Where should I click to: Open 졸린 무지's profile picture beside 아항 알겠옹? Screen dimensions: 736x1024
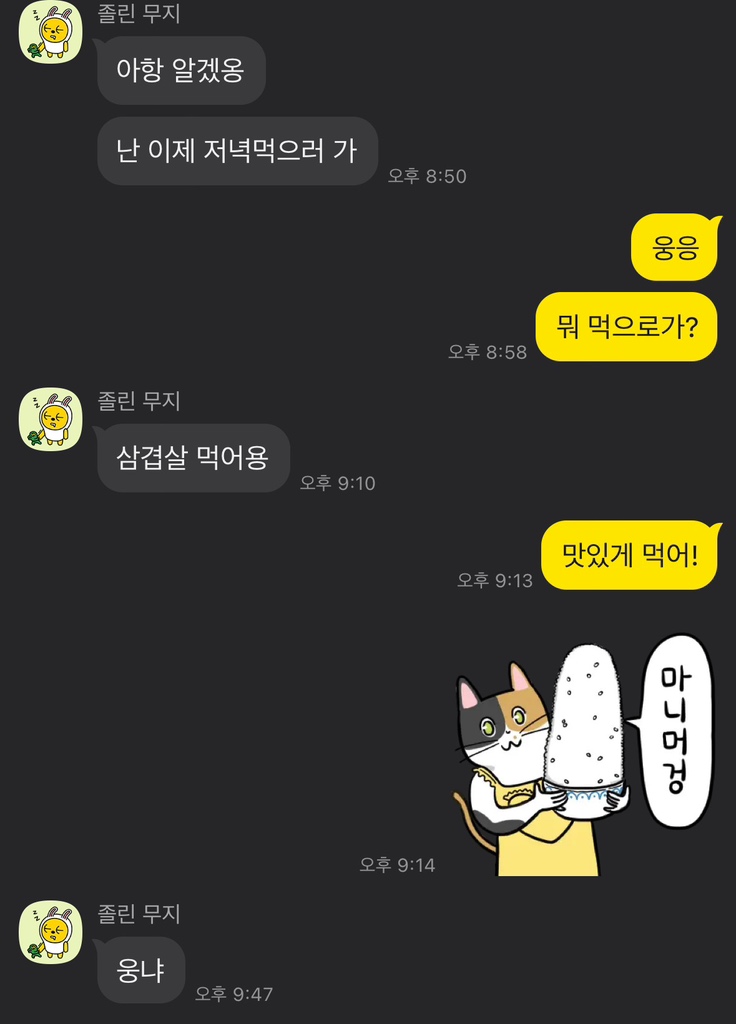click(51, 33)
